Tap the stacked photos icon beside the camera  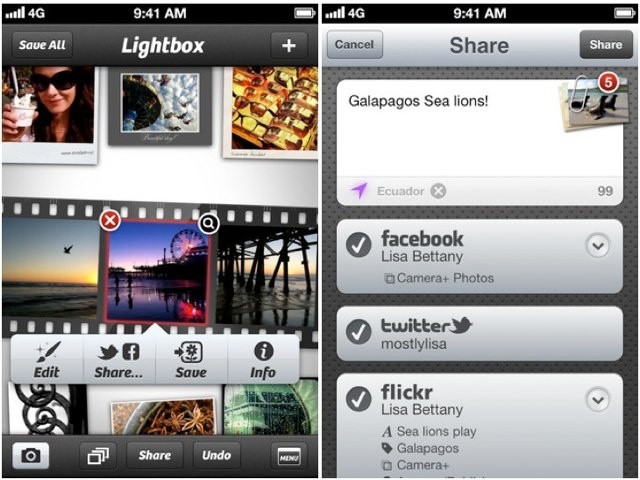[98, 456]
